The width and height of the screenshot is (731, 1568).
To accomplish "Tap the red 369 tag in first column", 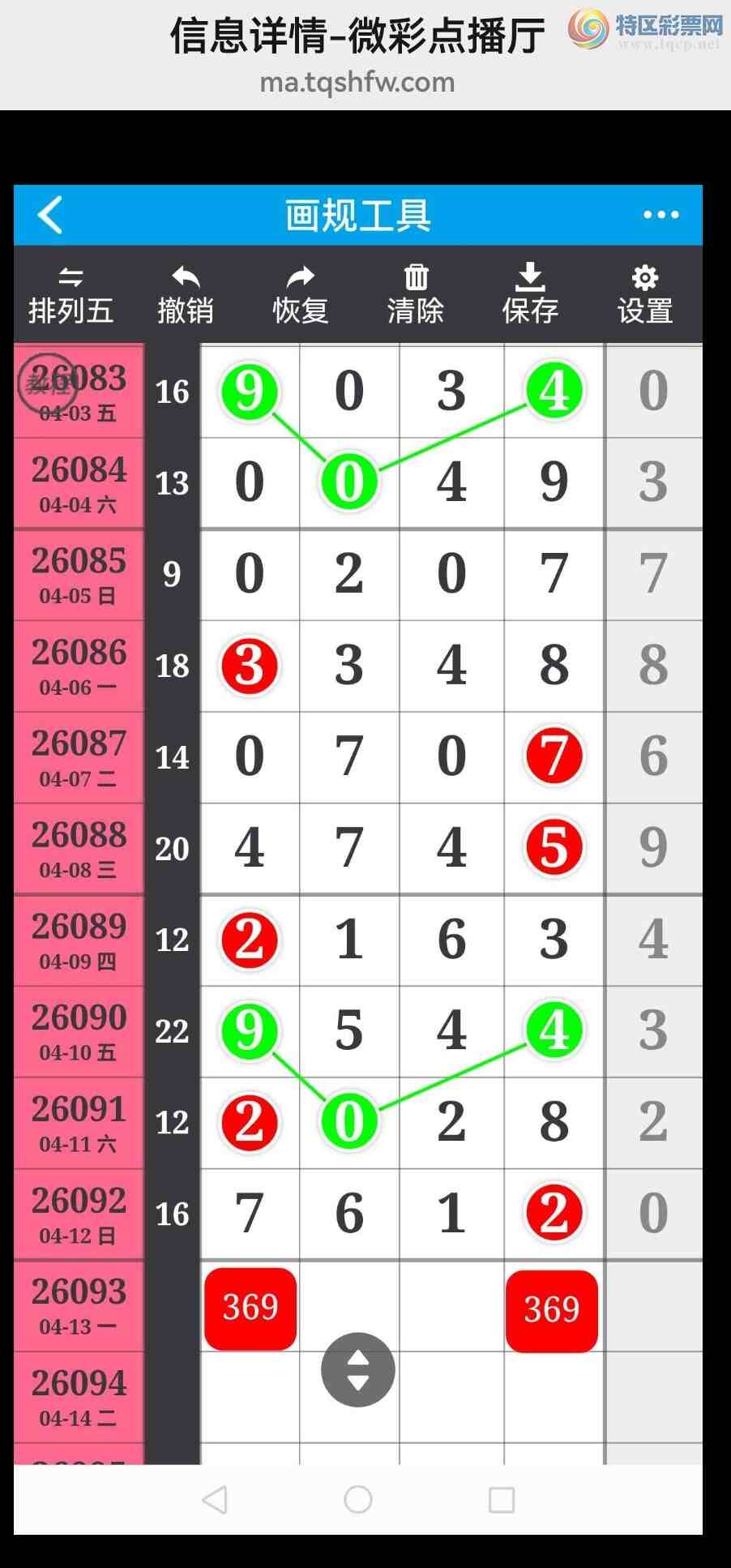I will [250, 1308].
